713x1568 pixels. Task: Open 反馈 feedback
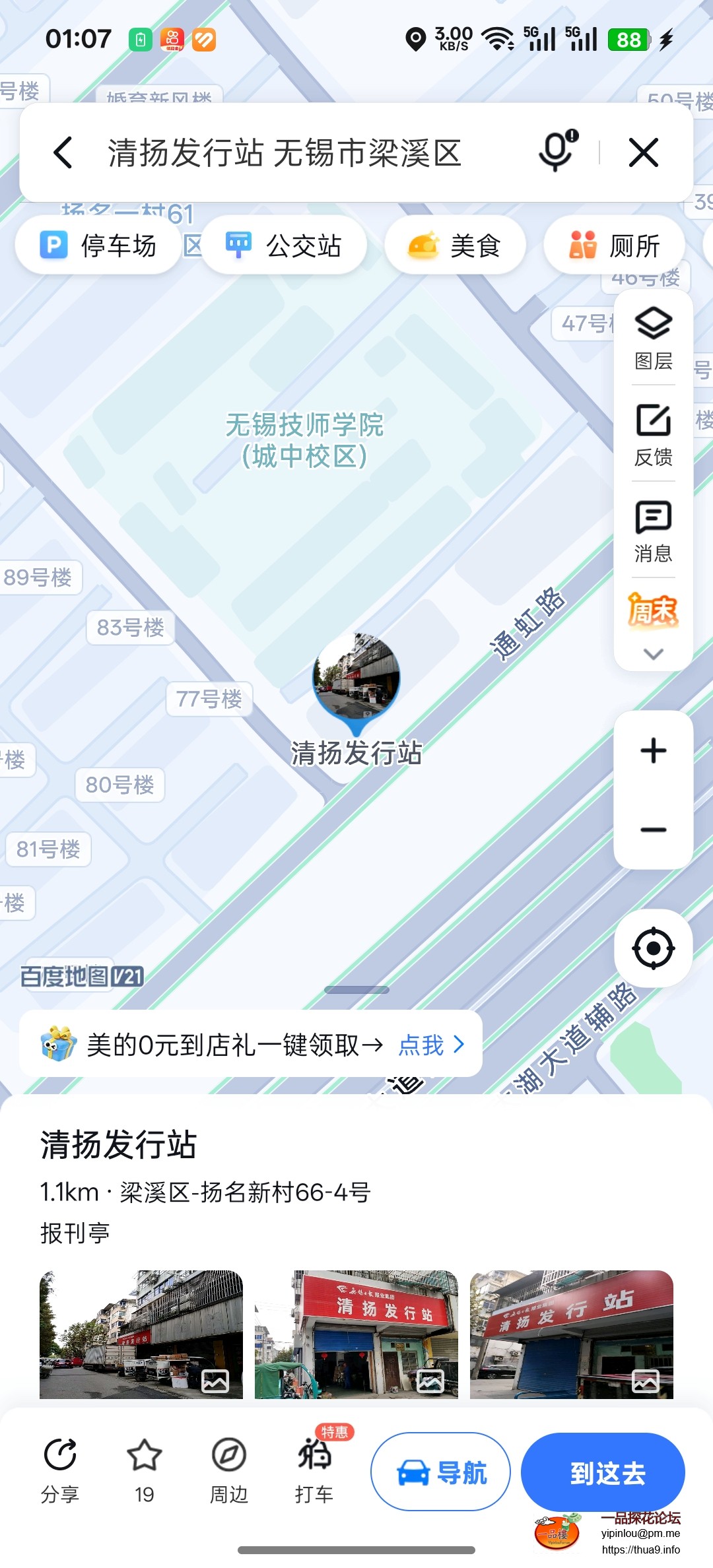(x=654, y=435)
